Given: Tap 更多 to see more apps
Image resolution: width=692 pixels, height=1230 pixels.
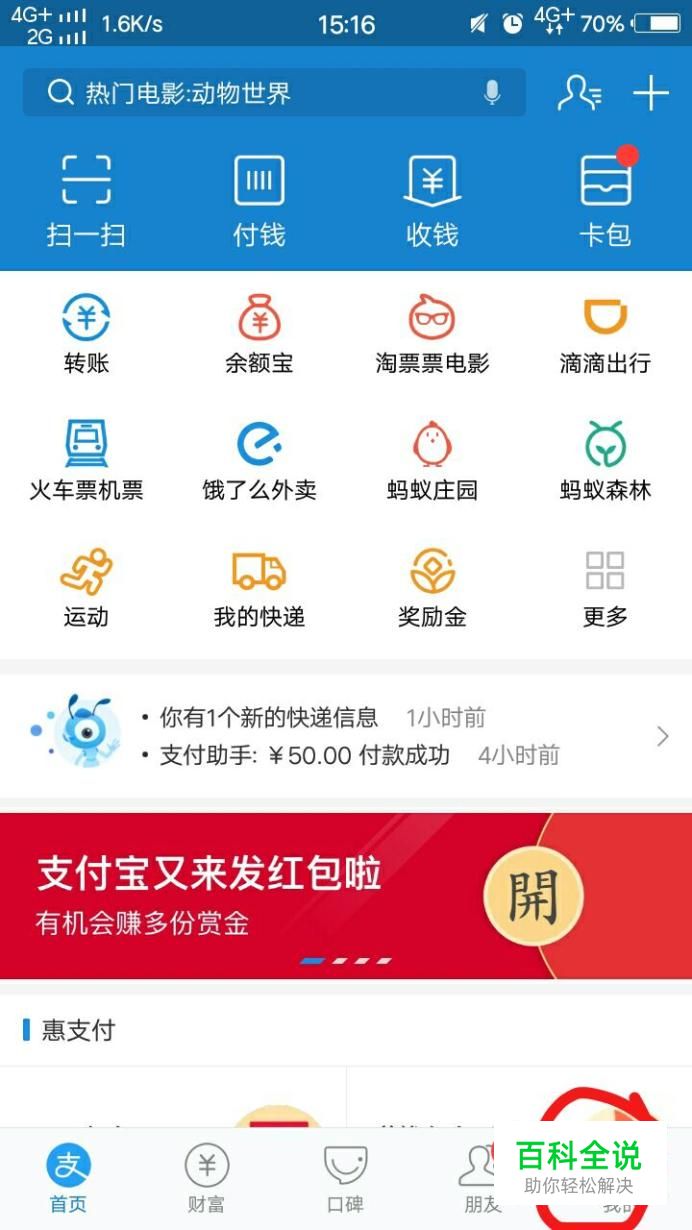Looking at the screenshot, I should 605,588.
